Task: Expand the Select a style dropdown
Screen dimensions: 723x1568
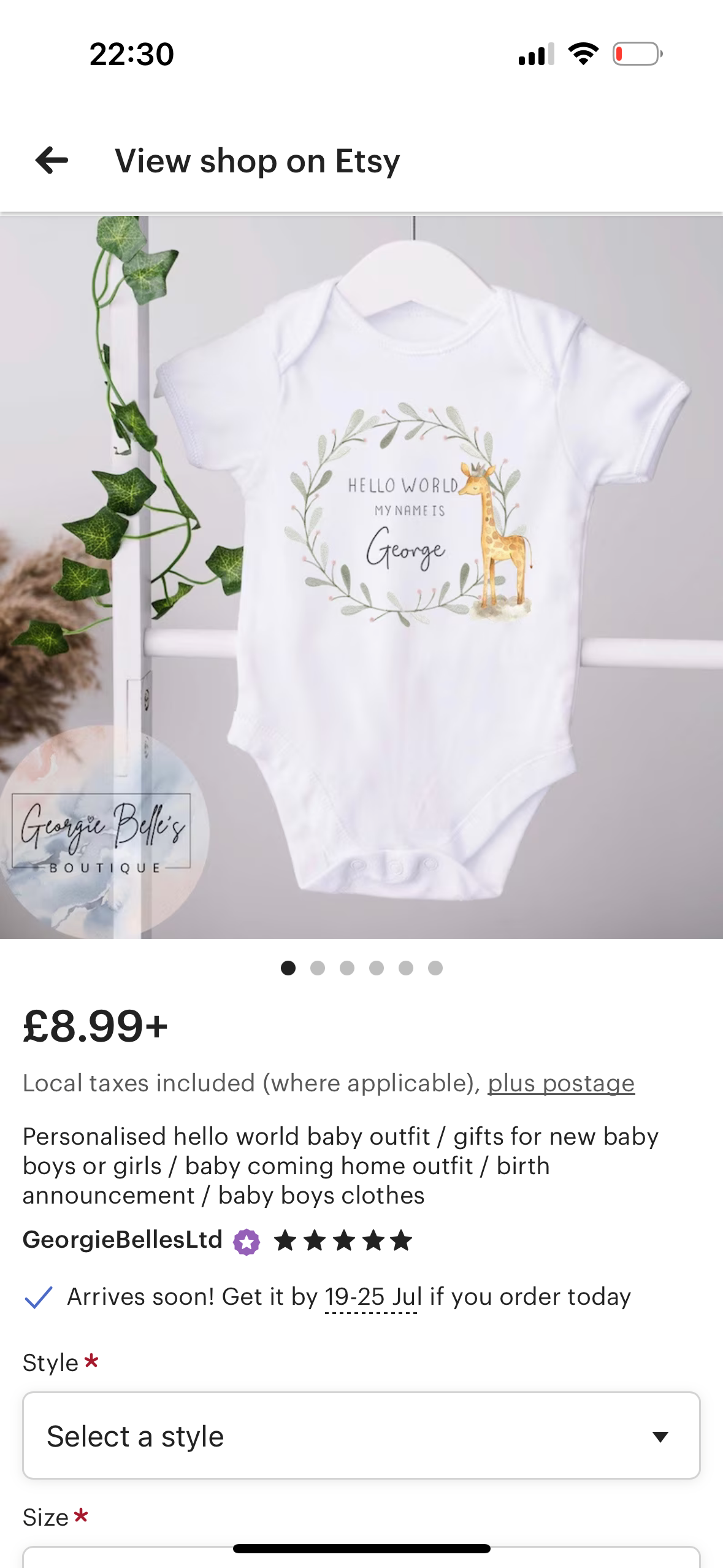Action: point(361,1435)
